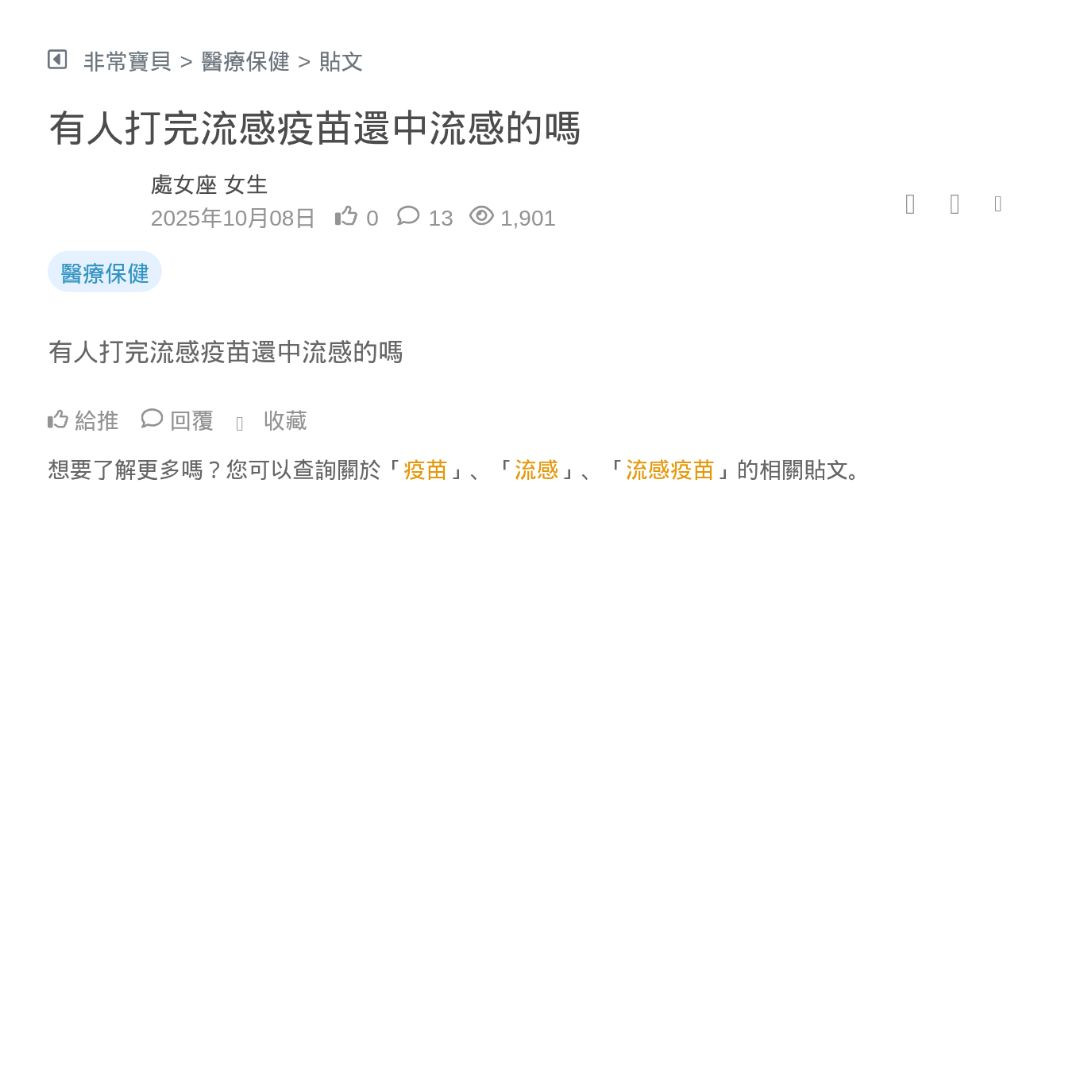View author 處女座 女生 profile

click(x=209, y=185)
